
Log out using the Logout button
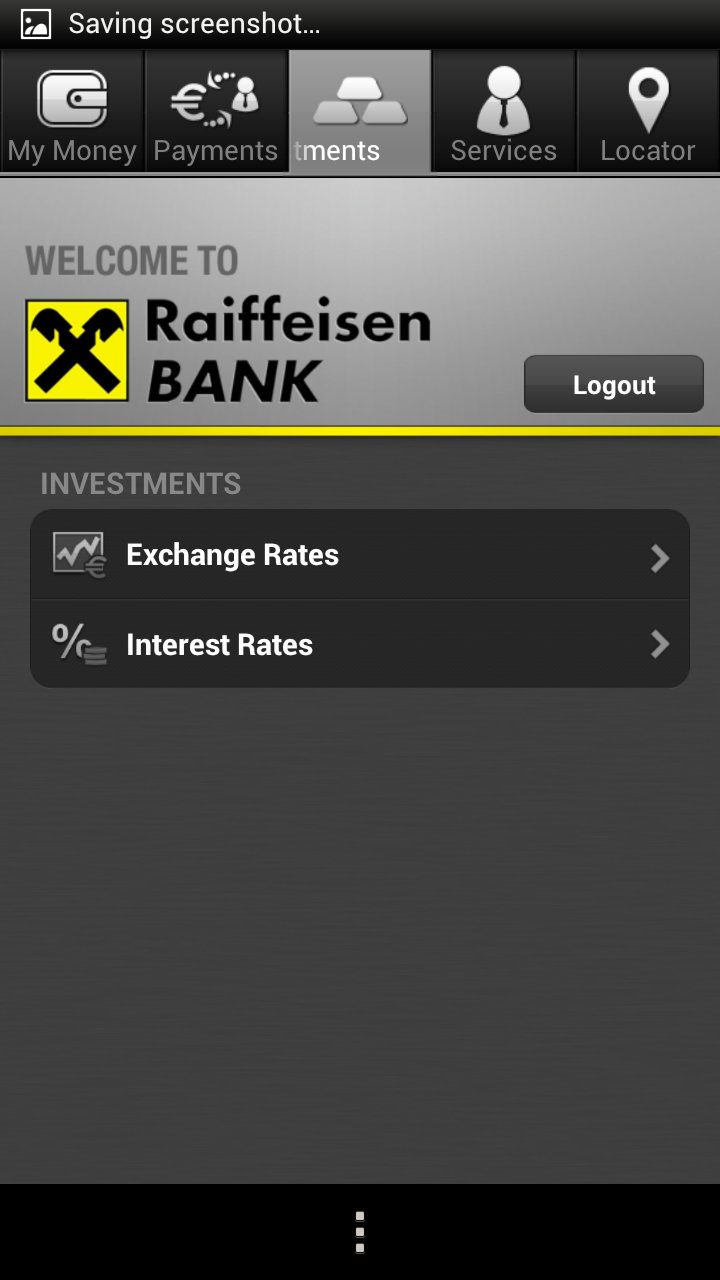(x=614, y=384)
